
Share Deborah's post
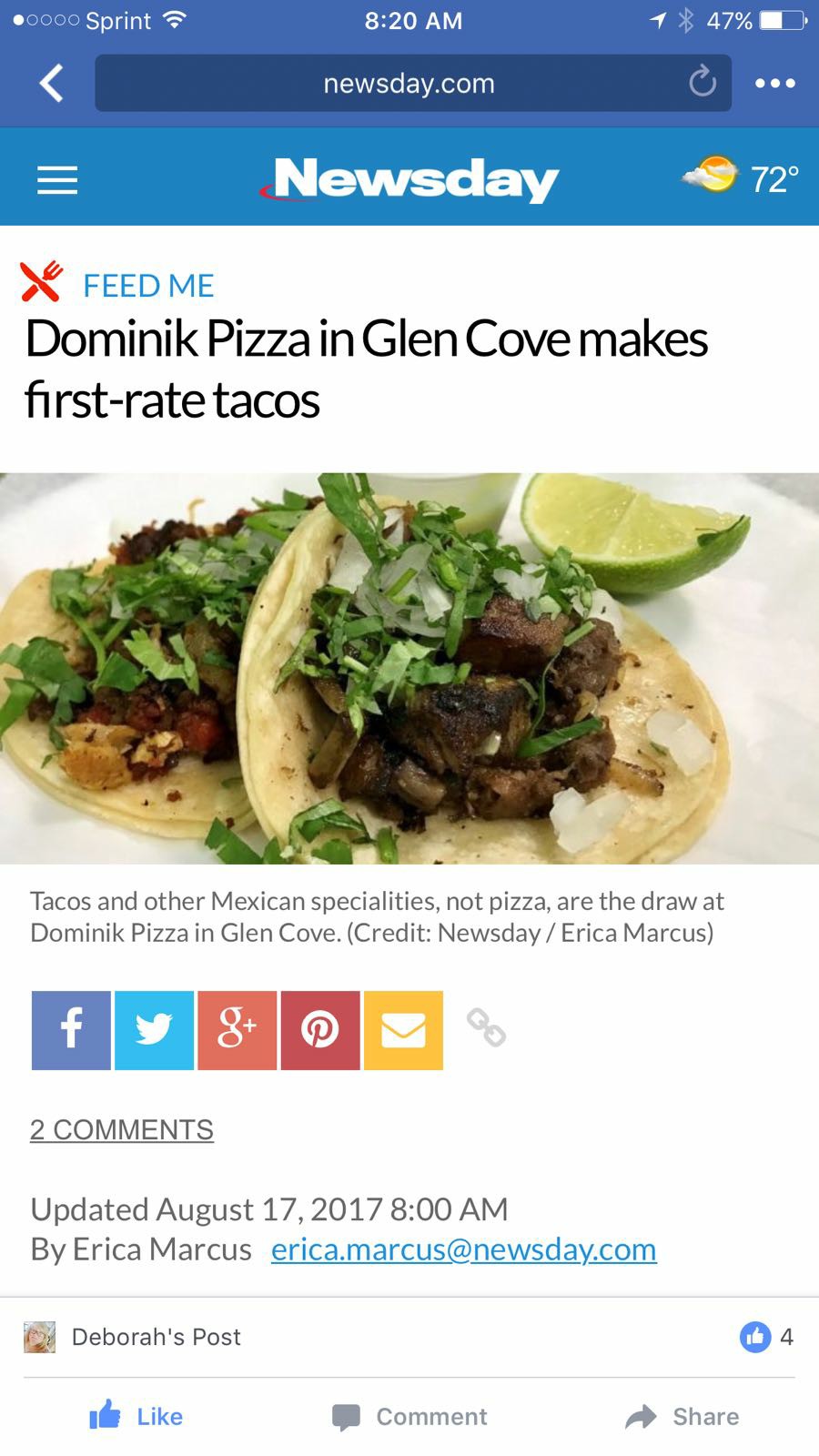[682, 1416]
